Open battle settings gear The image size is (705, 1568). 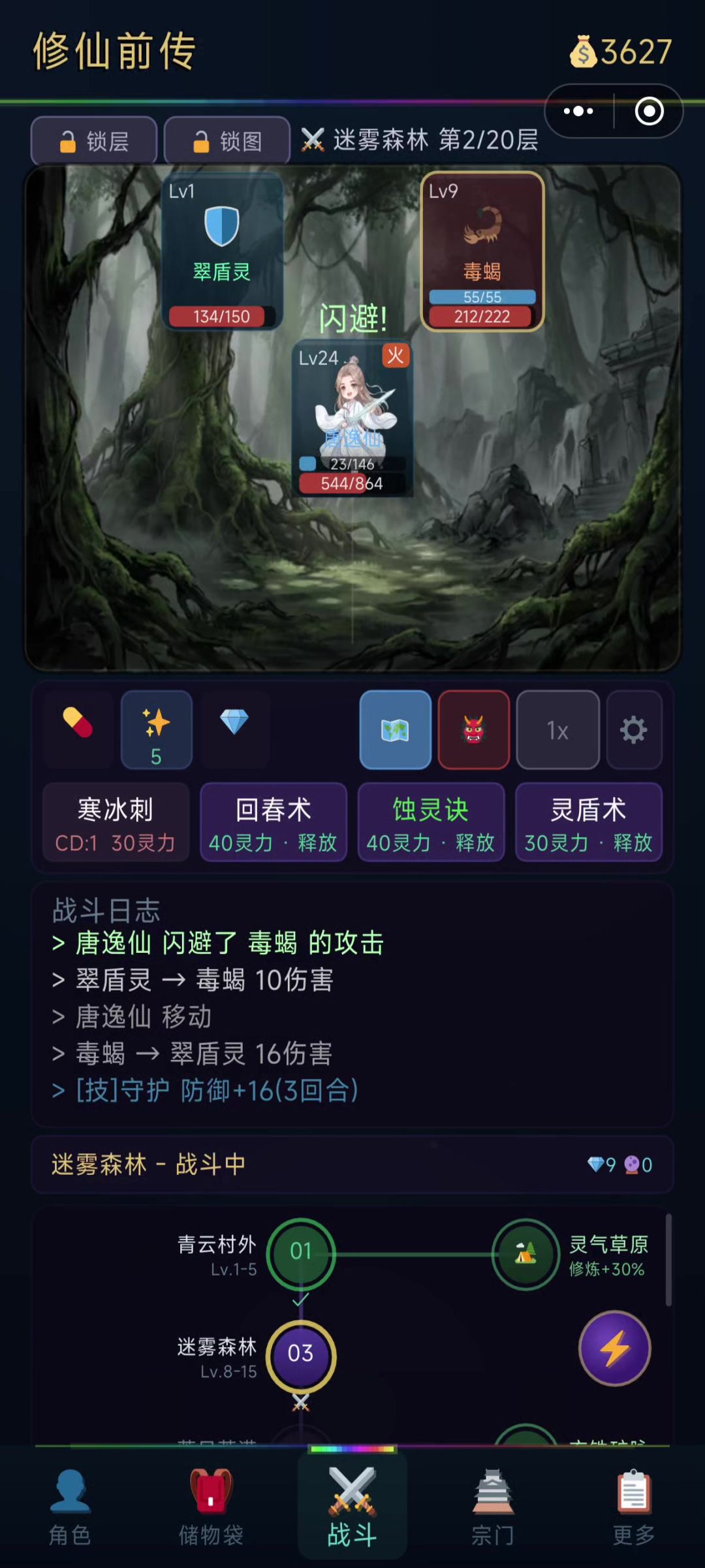click(634, 729)
